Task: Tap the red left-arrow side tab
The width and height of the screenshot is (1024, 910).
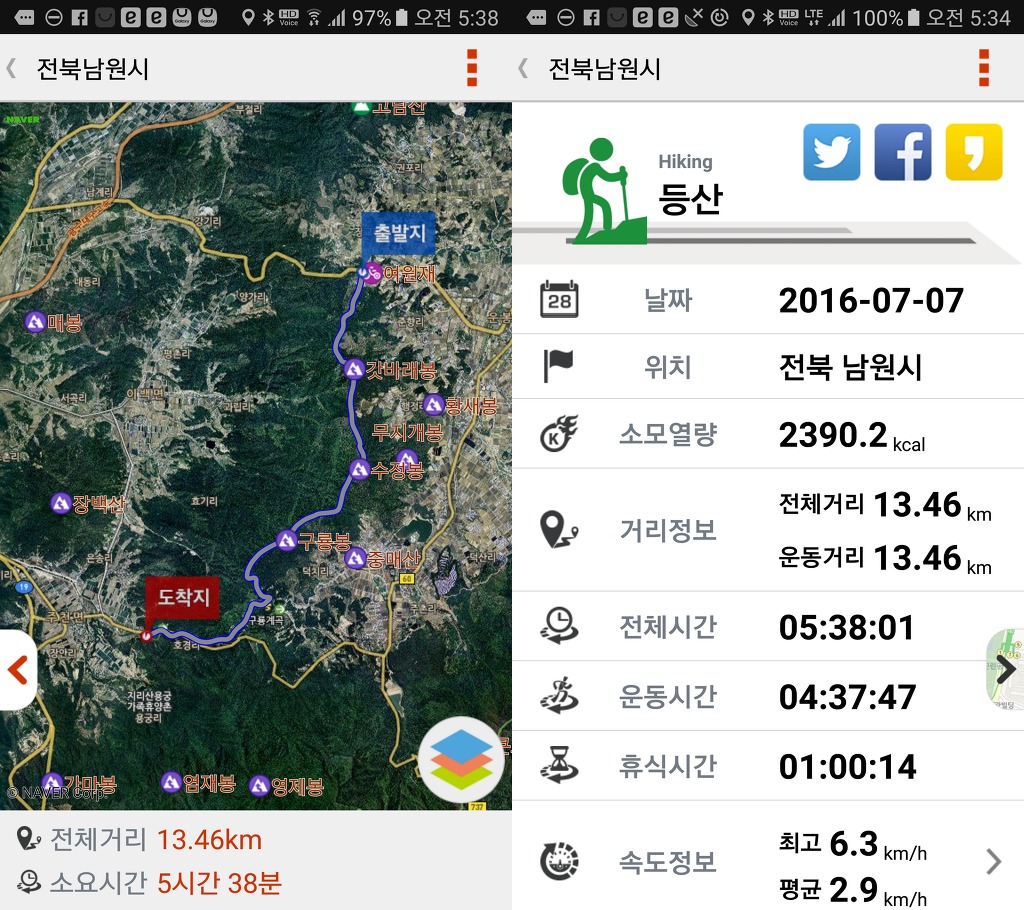Action: coord(17,670)
